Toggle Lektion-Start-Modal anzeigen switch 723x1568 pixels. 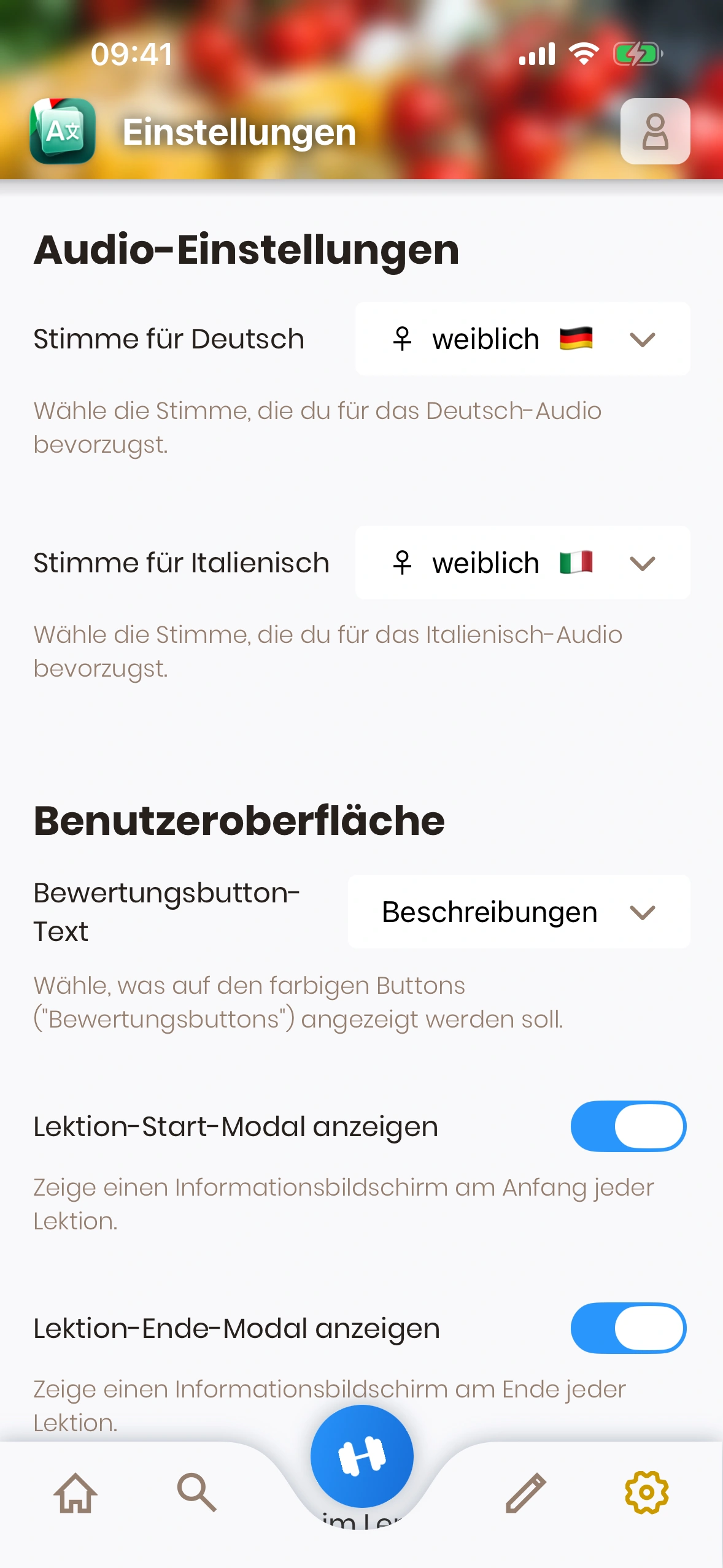(x=628, y=1126)
